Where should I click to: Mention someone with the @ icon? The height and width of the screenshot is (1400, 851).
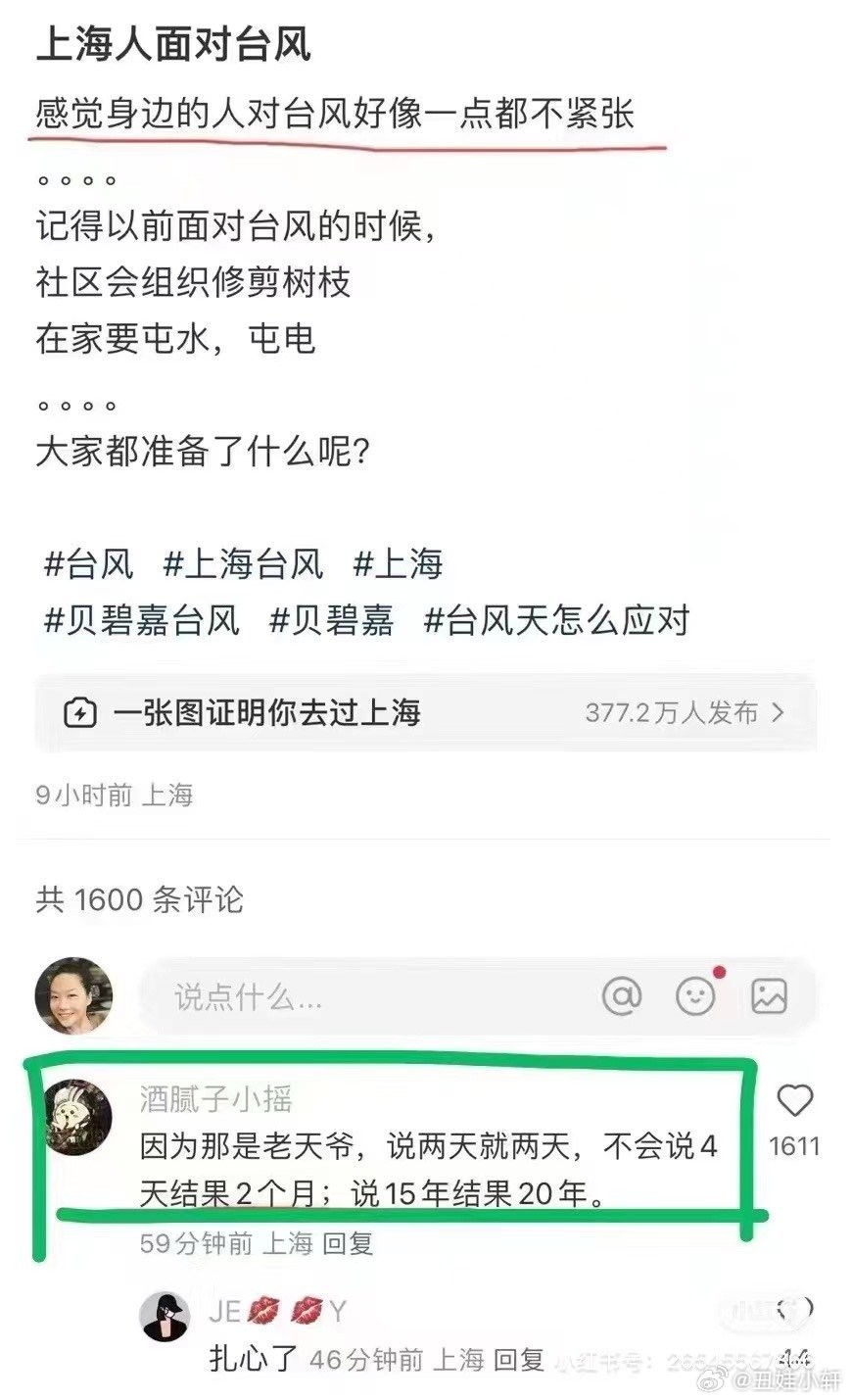(x=622, y=996)
